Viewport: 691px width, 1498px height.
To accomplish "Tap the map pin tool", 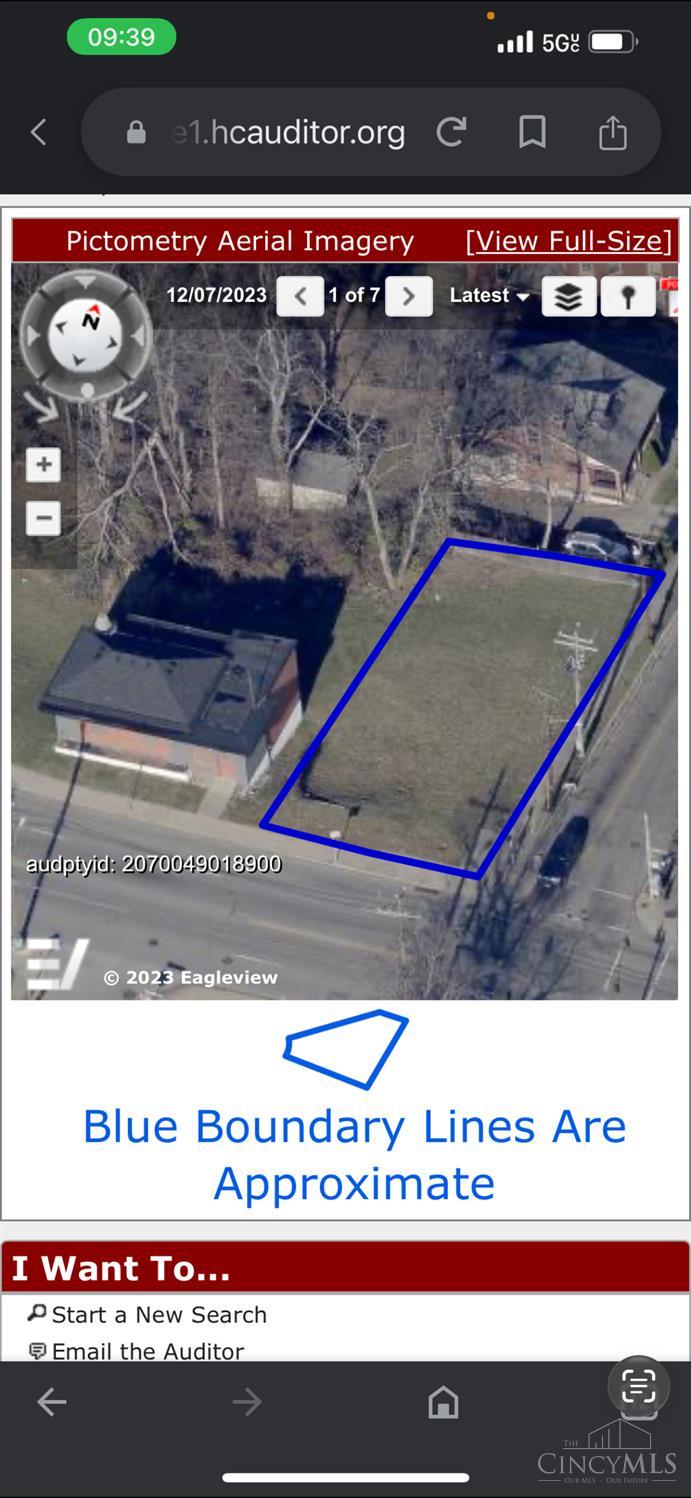I will point(628,297).
